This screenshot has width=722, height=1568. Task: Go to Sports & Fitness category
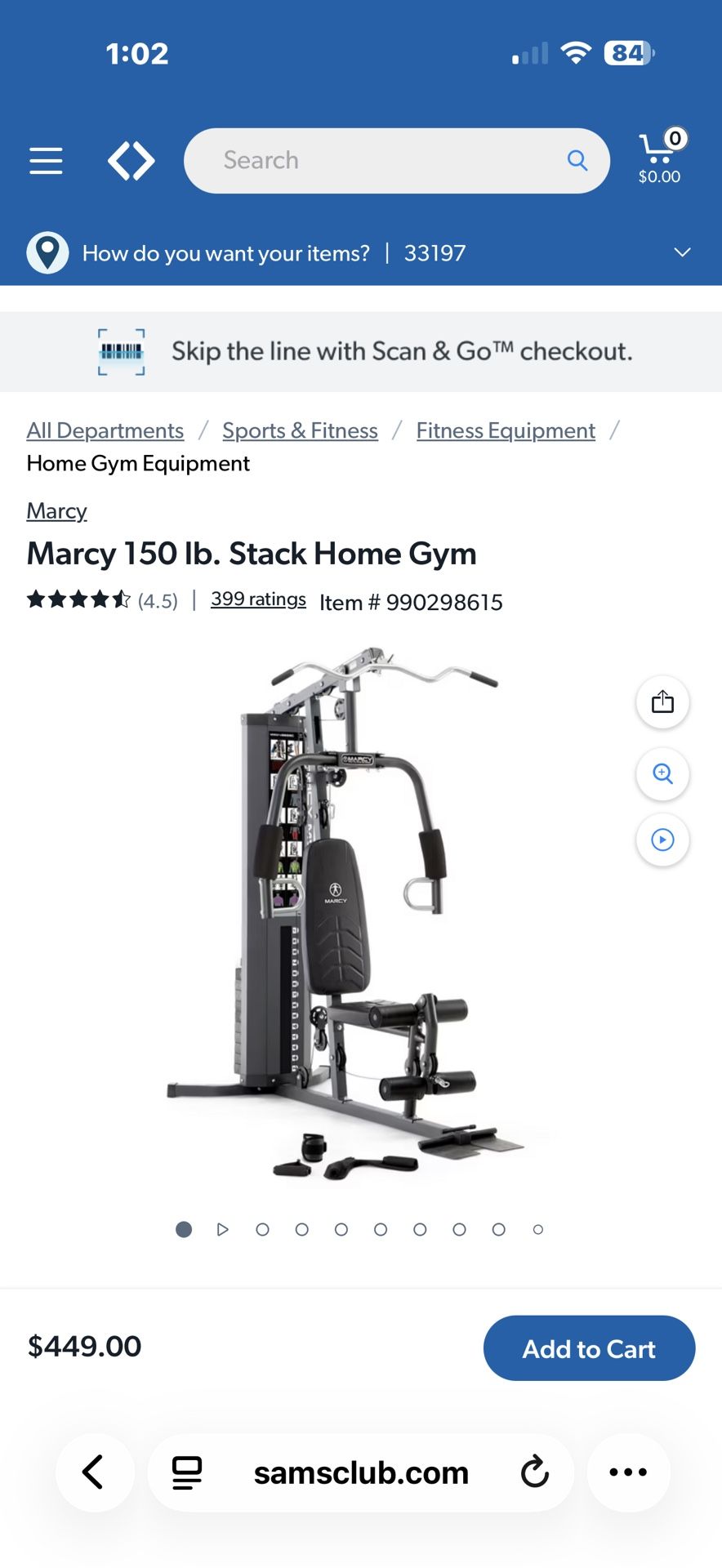pyautogui.click(x=300, y=430)
